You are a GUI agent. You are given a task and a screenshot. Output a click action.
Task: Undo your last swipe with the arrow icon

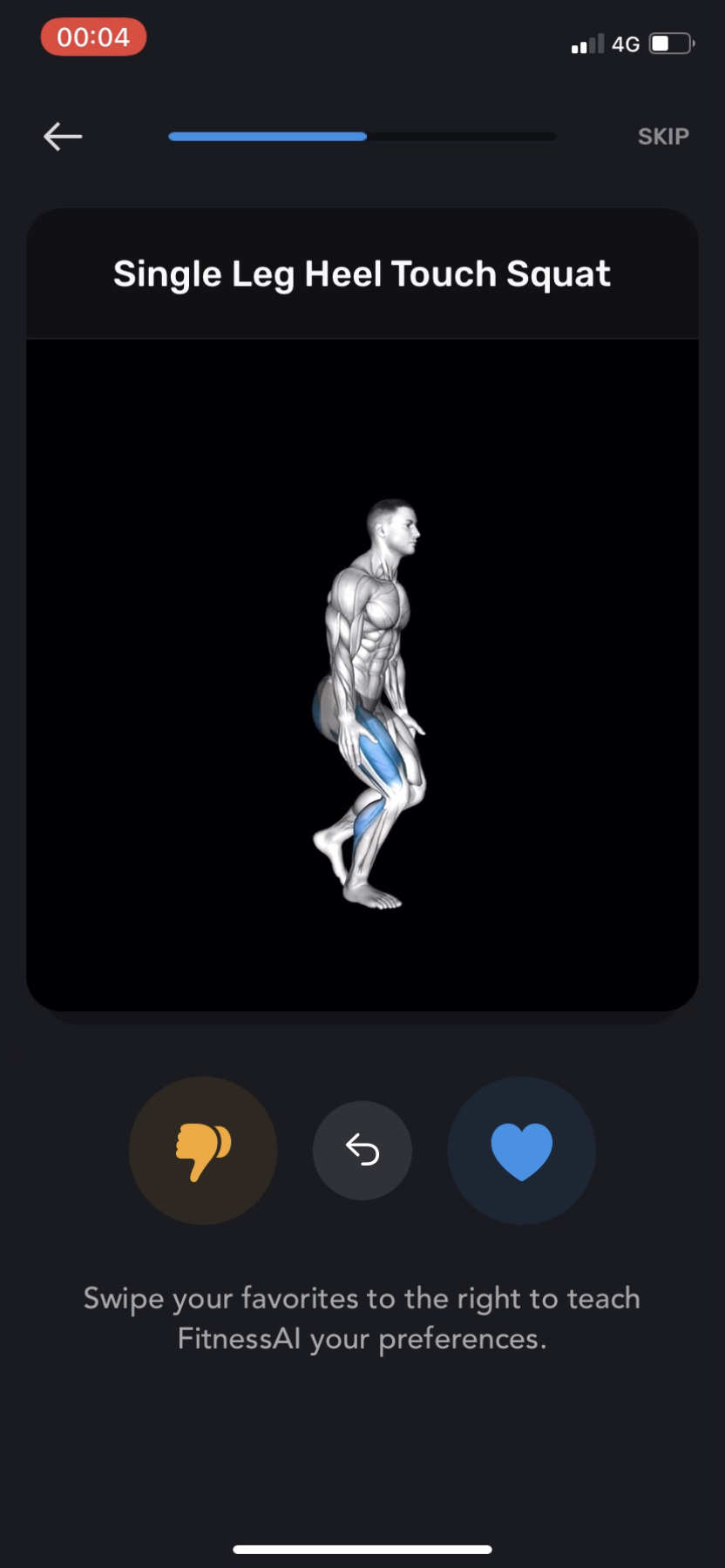362,1150
